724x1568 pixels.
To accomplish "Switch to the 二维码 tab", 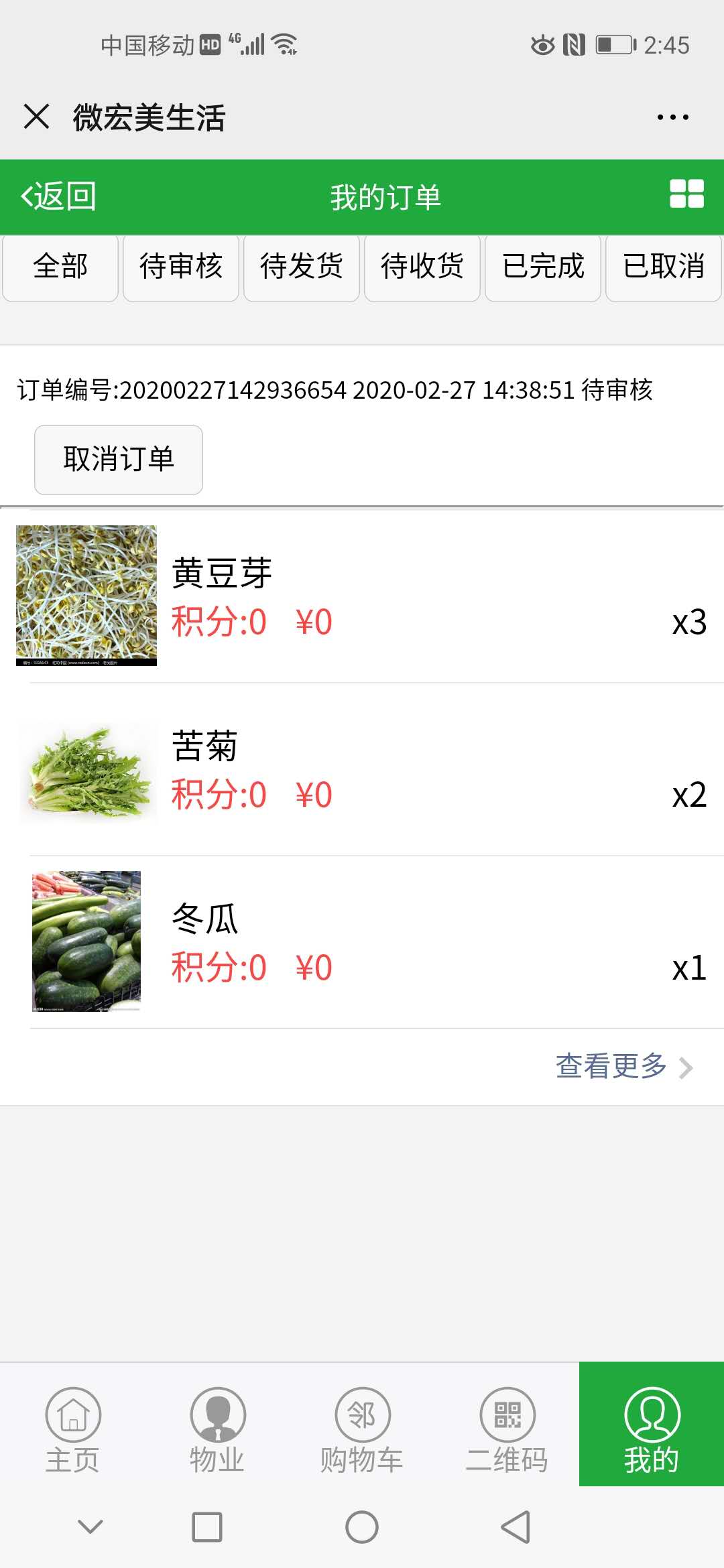I will coord(507,1430).
